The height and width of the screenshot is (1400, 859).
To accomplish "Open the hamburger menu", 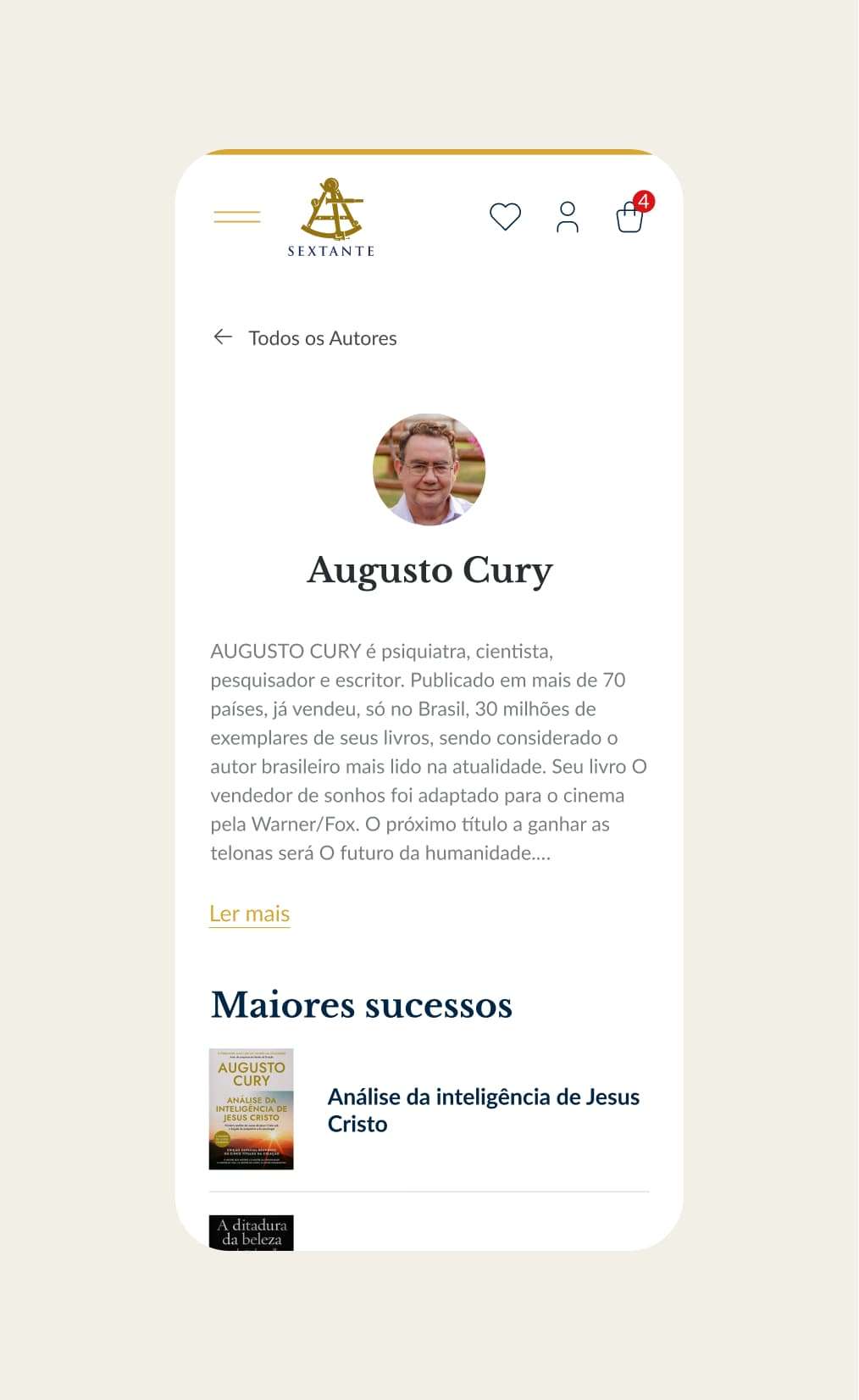I will click(236, 217).
